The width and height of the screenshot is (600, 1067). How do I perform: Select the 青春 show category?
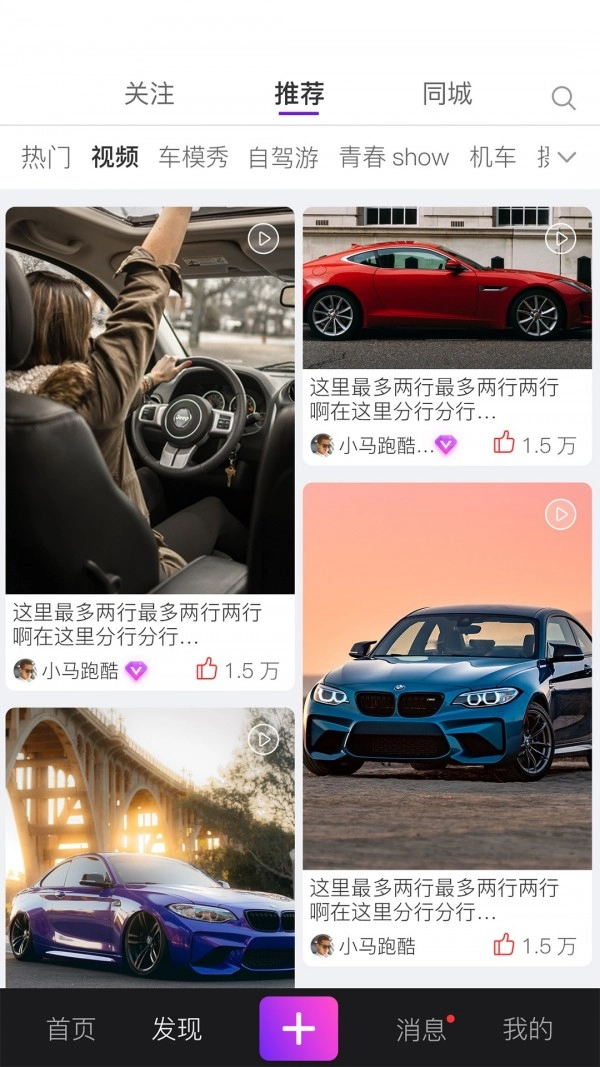pyautogui.click(x=394, y=157)
